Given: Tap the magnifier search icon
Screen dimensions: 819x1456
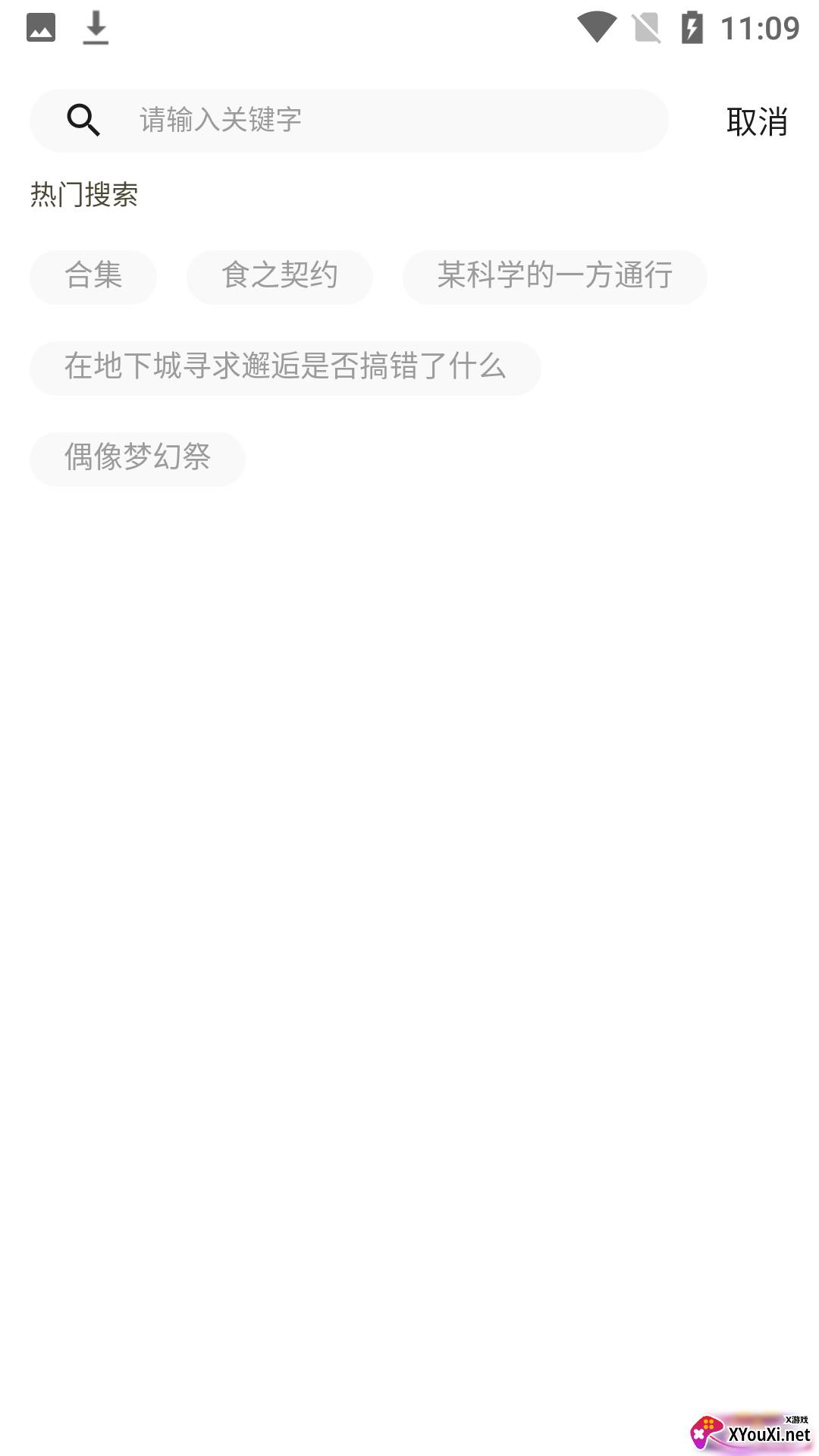Looking at the screenshot, I should [83, 120].
